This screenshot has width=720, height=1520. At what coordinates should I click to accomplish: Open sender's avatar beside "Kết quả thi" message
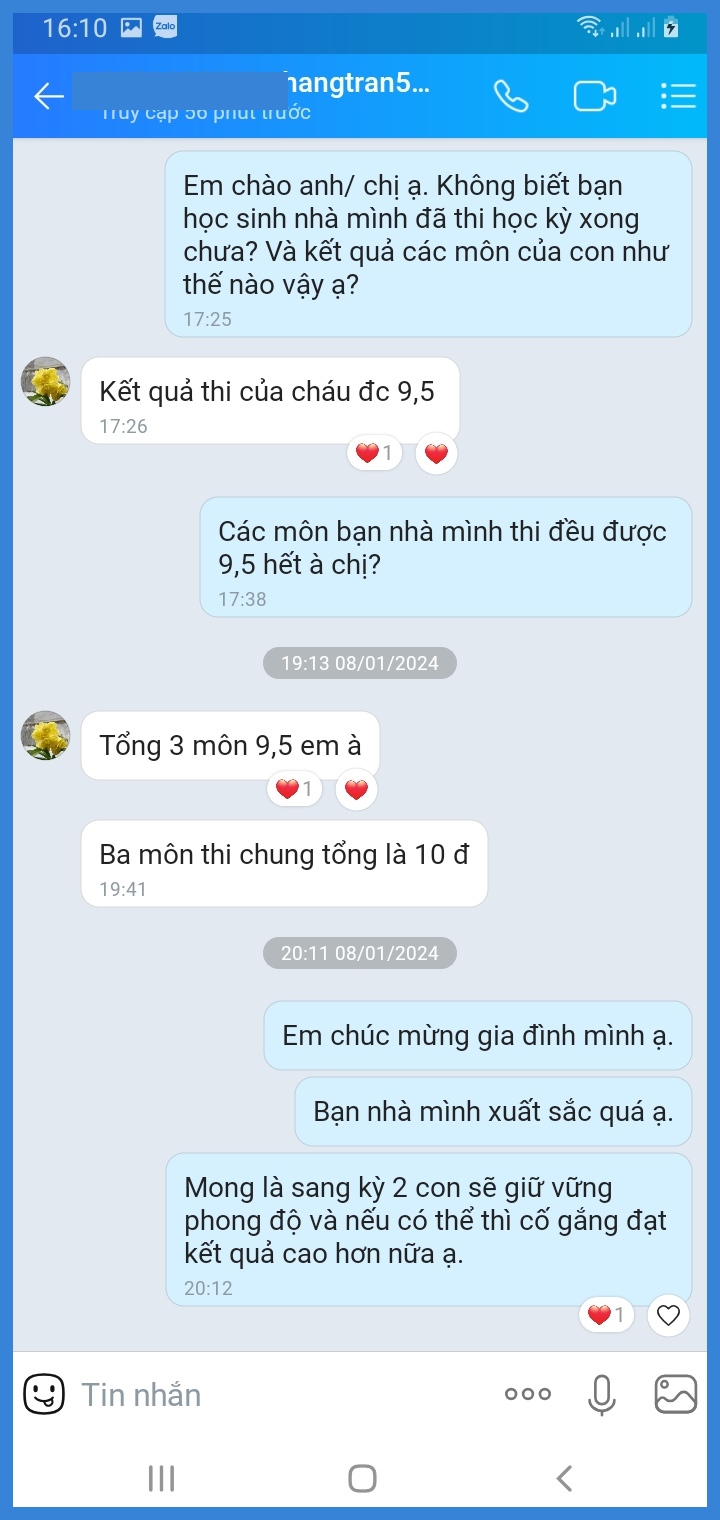pyautogui.click(x=46, y=382)
